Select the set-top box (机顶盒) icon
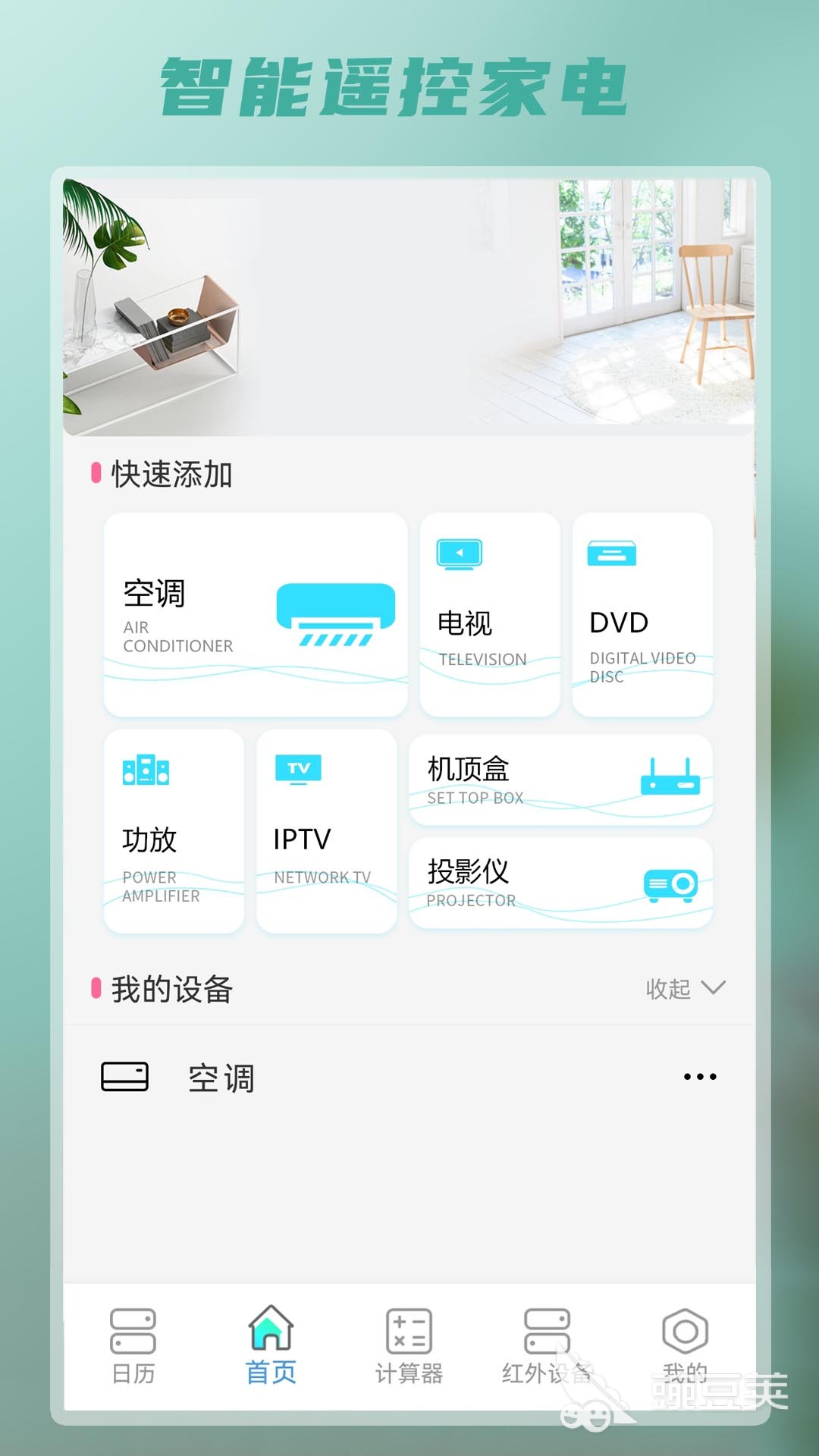Viewport: 819px width, 1456px height. 670,775
